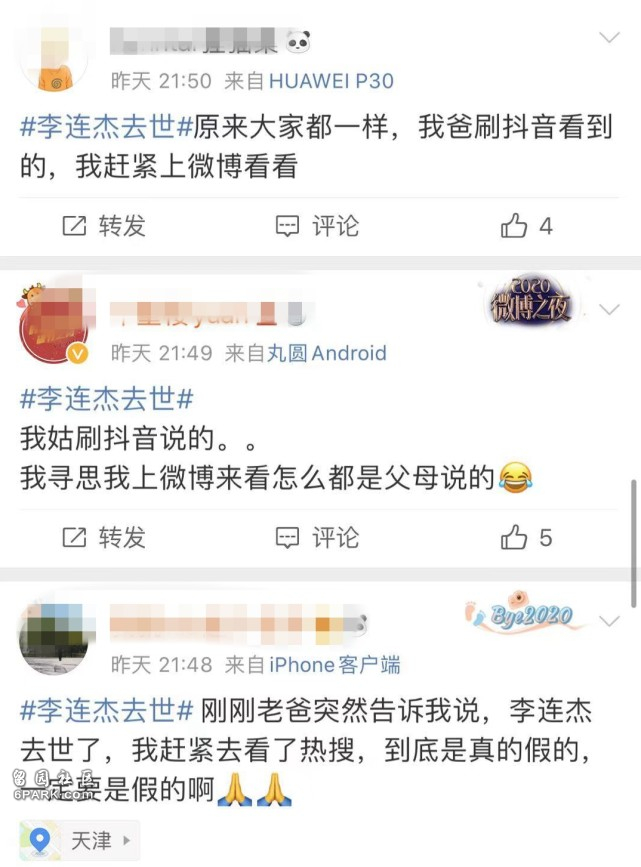Open the HUAWEI P30 source link
The width and height of the screenshot is (641, 867).
click(331, 81)
